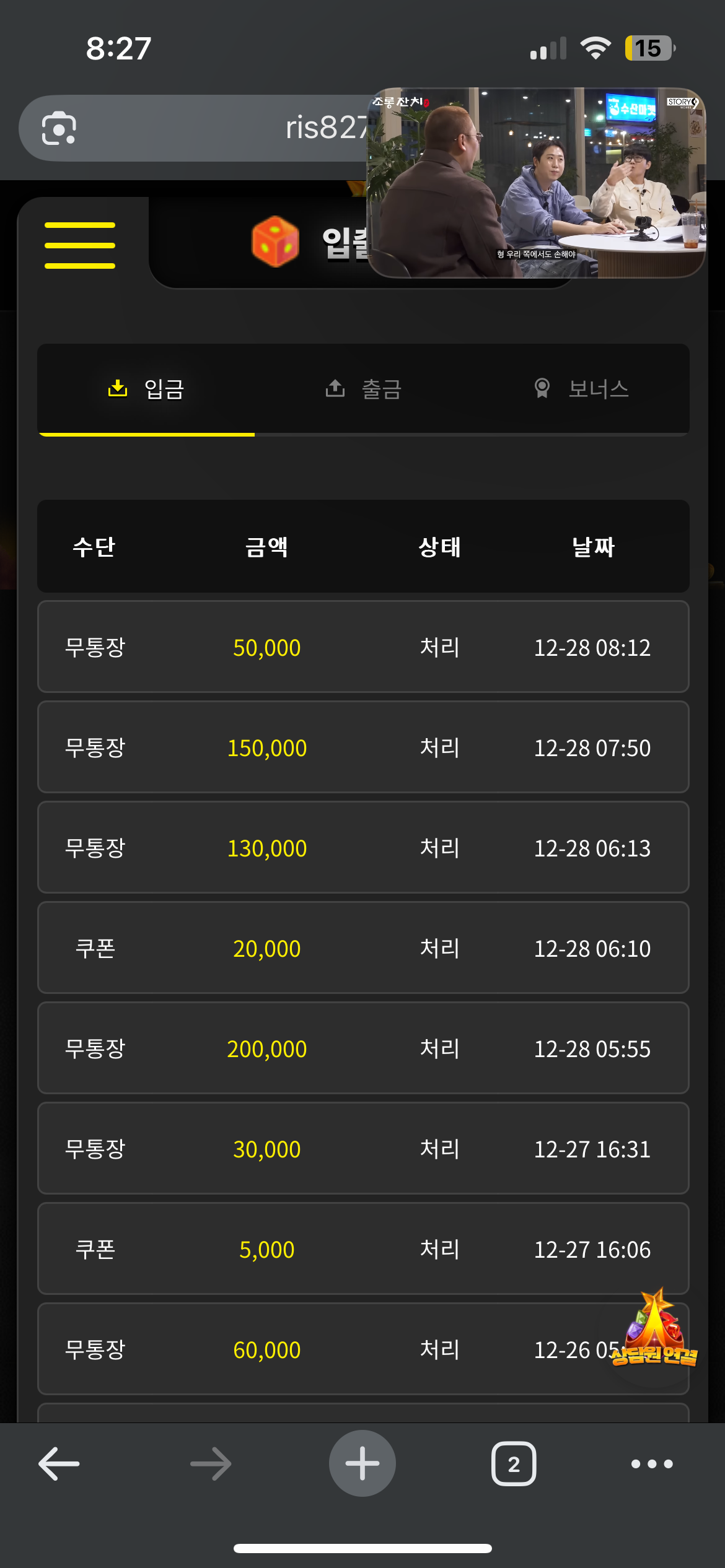Open the 상담원 연결 support chat
This screenshot has height=1568, width=725.
click(x=654, y=1331)
